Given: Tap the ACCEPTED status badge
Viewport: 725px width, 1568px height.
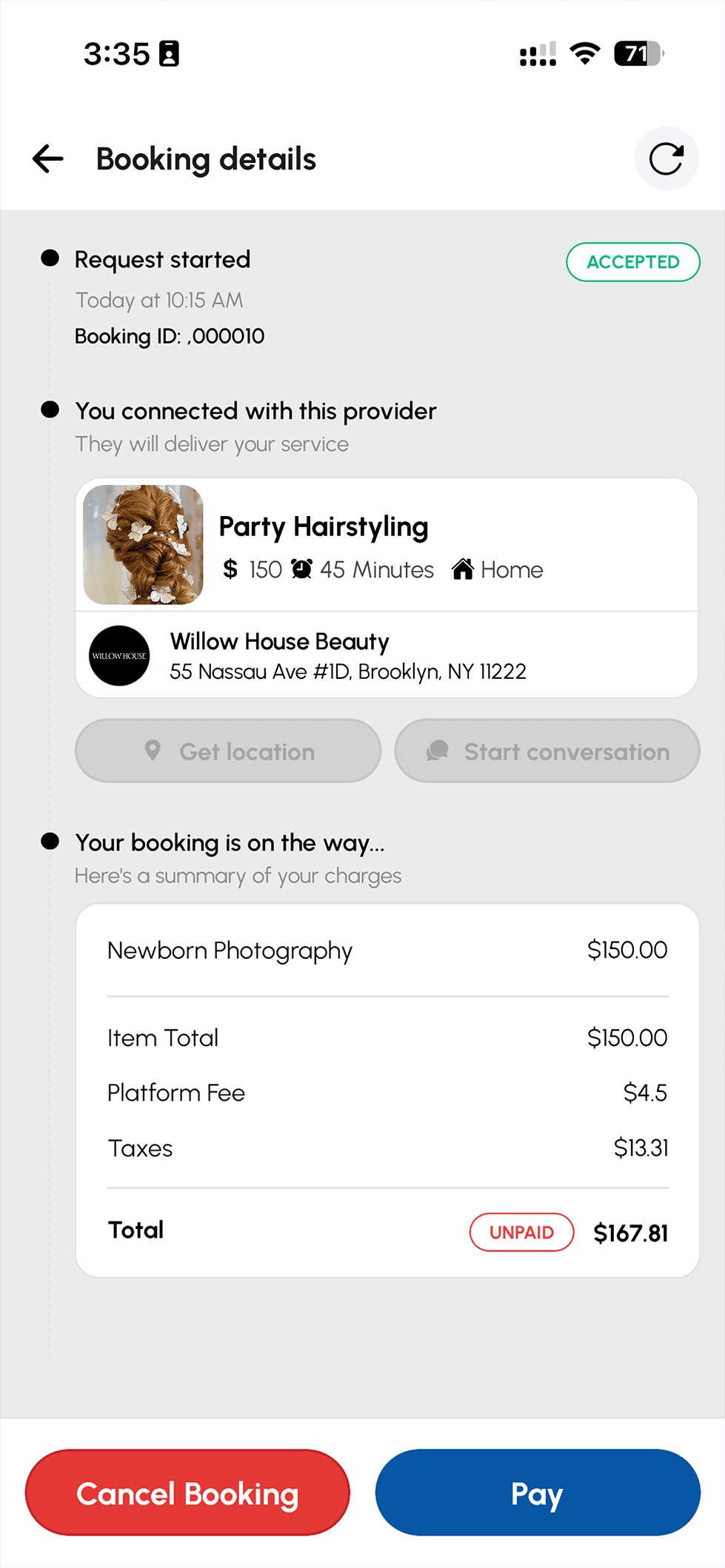Looking at the screenshot, I should (x=633, y=261).
